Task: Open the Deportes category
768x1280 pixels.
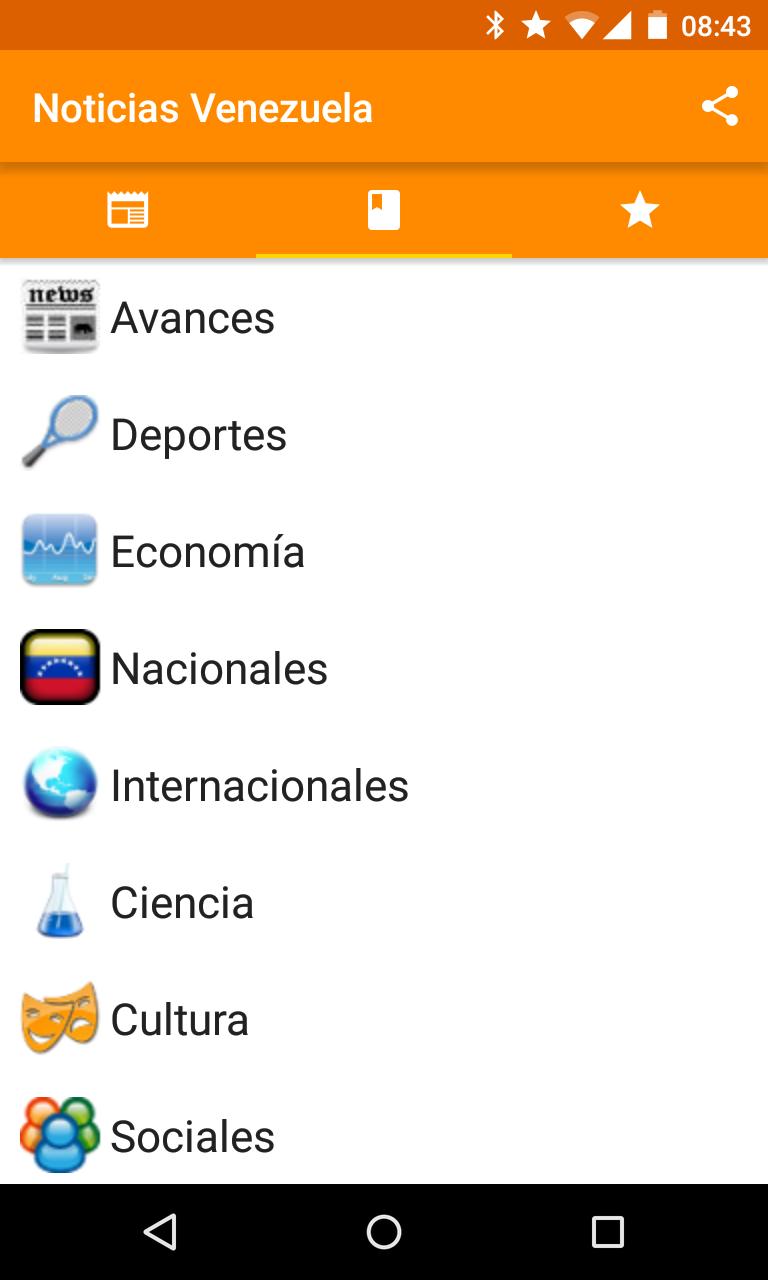Action: click(x=199, y=433)
